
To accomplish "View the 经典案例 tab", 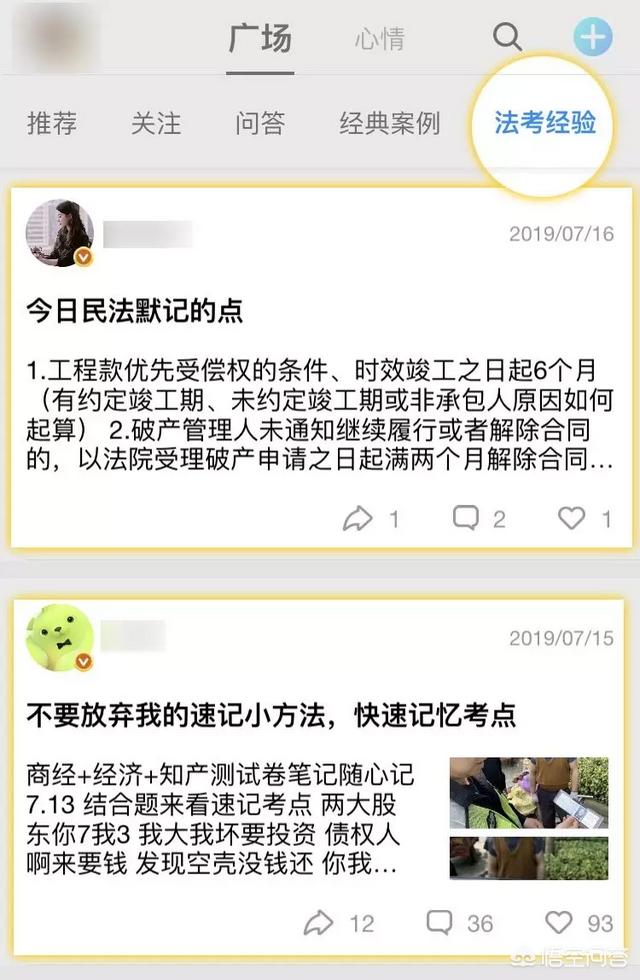I will coord(390,123).
